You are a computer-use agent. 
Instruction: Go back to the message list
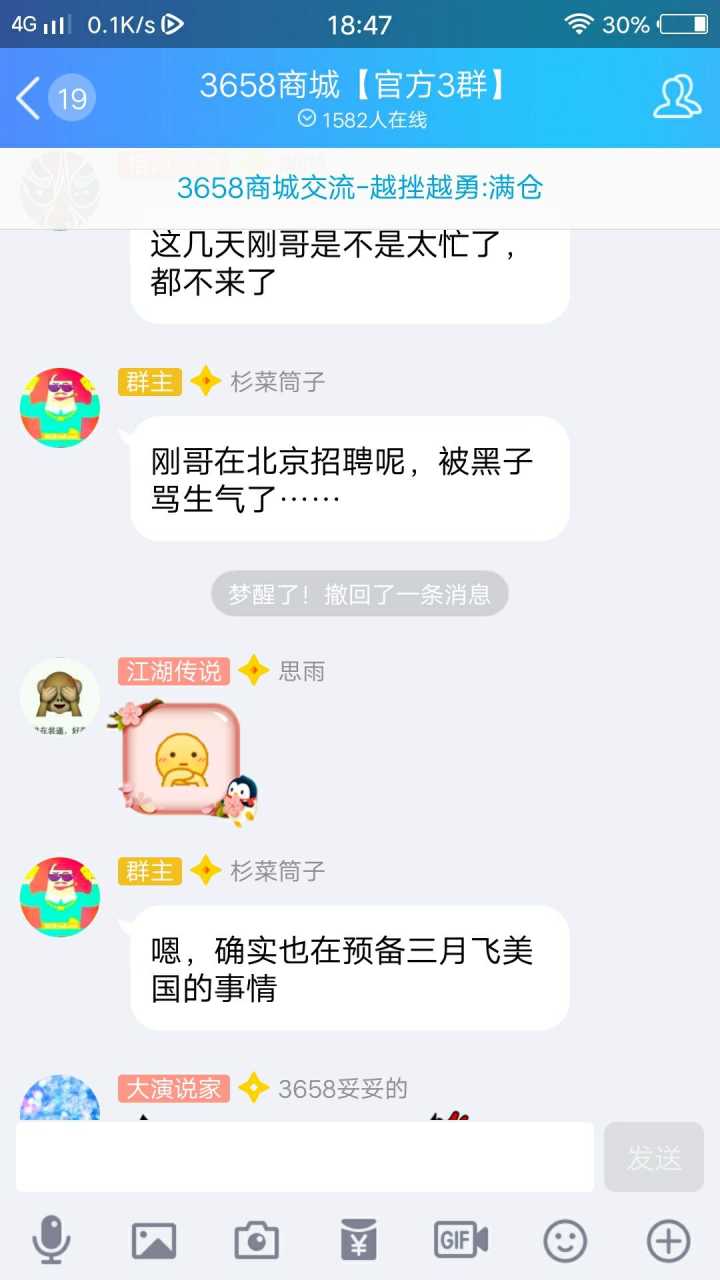pos(30,98)
